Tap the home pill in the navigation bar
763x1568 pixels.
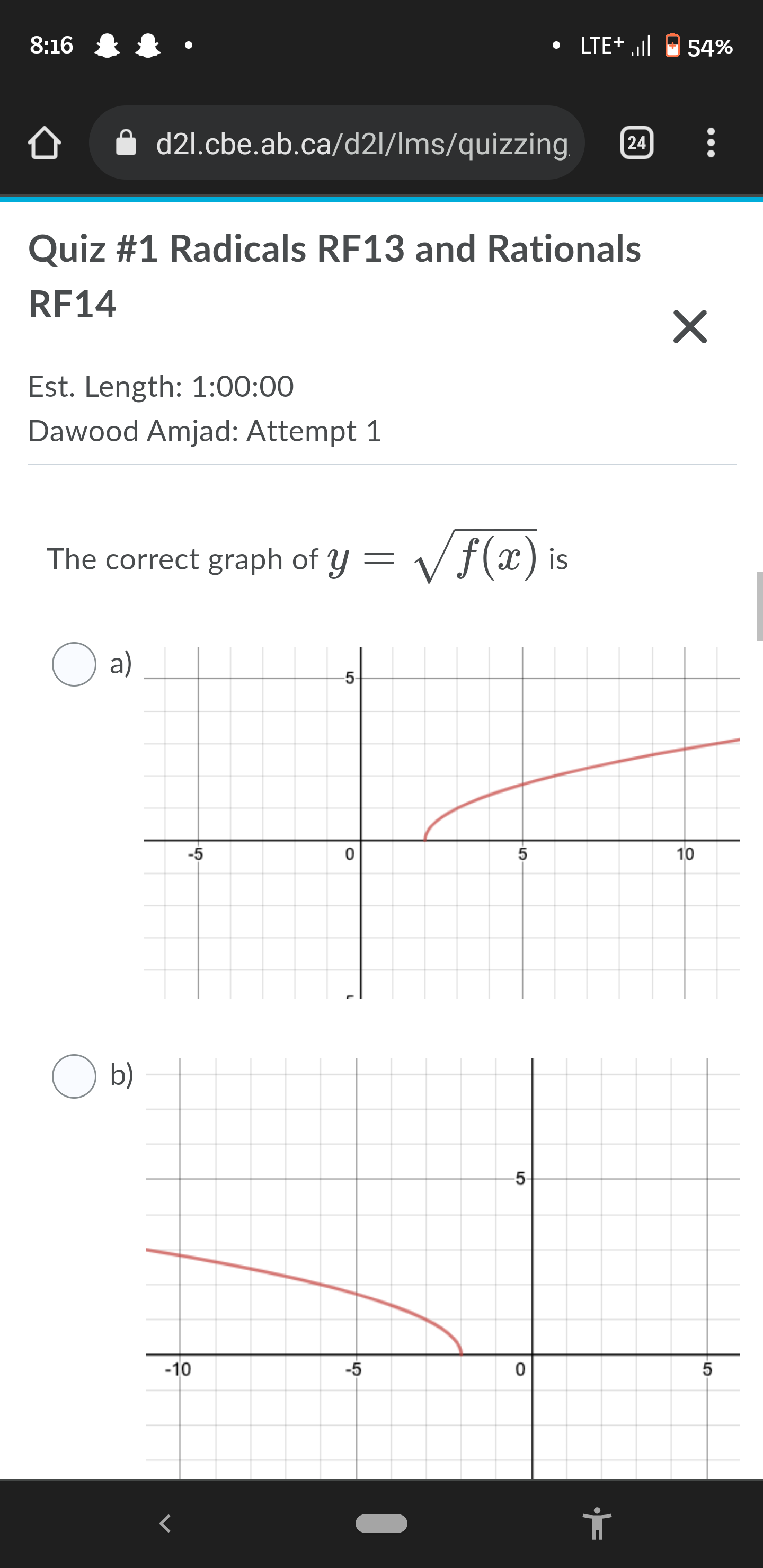tap(381, 1523)
